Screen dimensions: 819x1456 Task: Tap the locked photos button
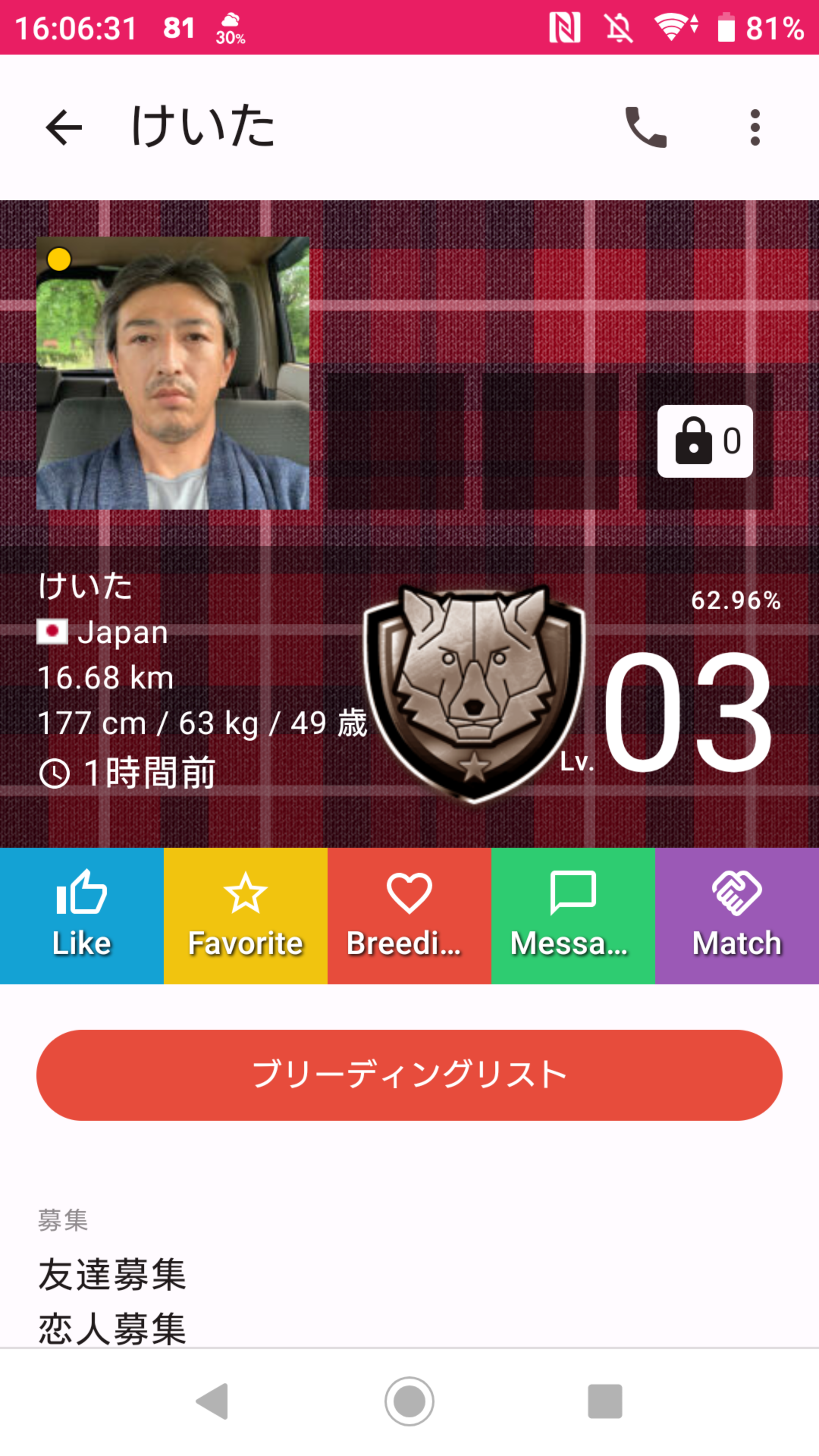point(705,441)
